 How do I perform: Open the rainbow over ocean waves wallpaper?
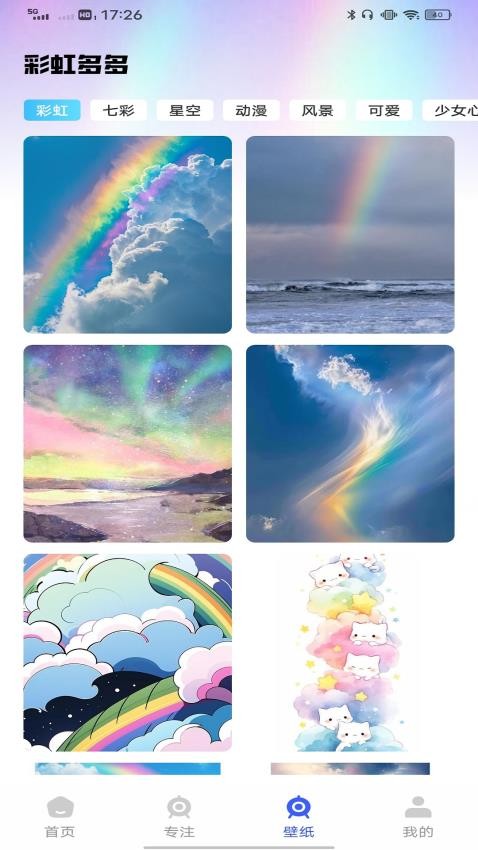350,234
